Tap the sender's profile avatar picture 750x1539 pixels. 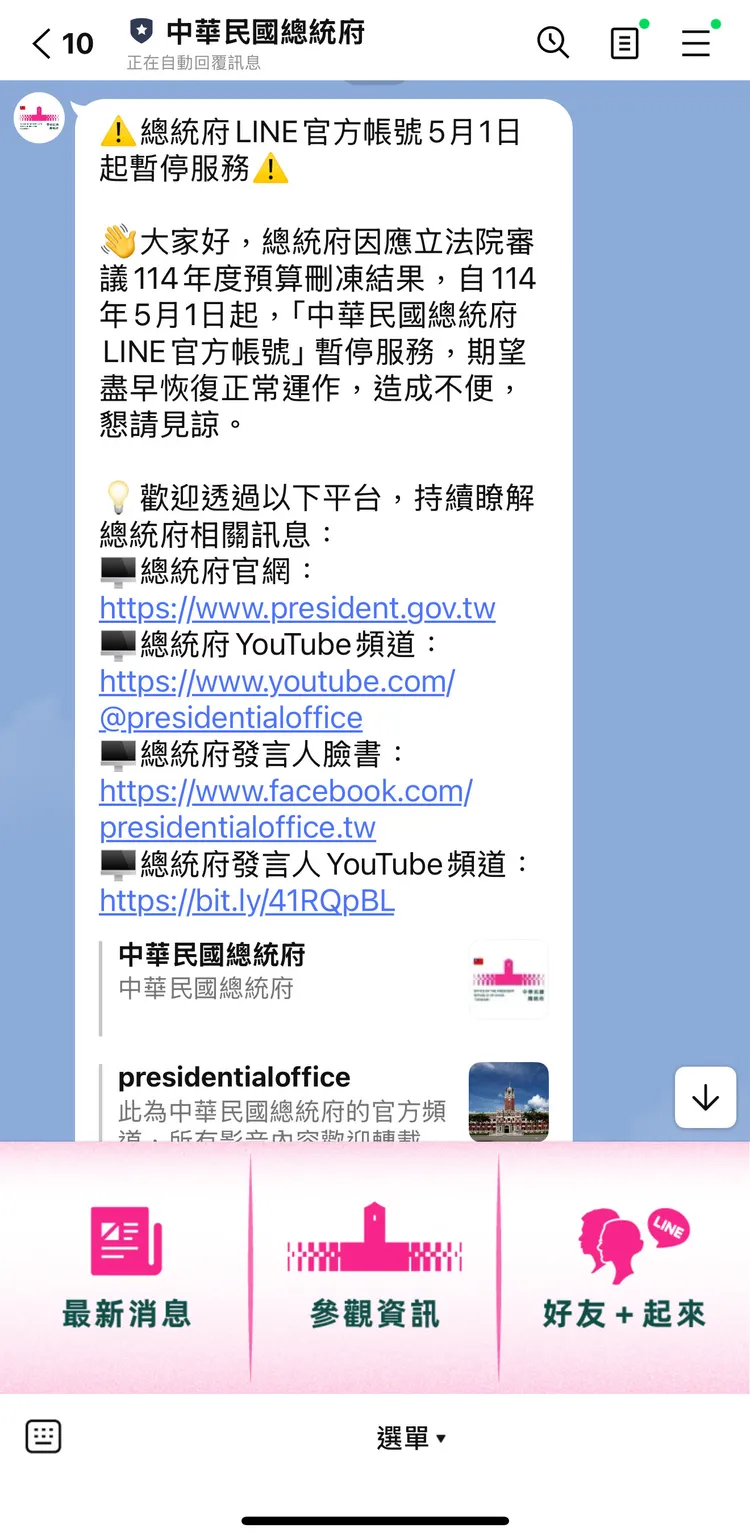(x=38, y=118)
